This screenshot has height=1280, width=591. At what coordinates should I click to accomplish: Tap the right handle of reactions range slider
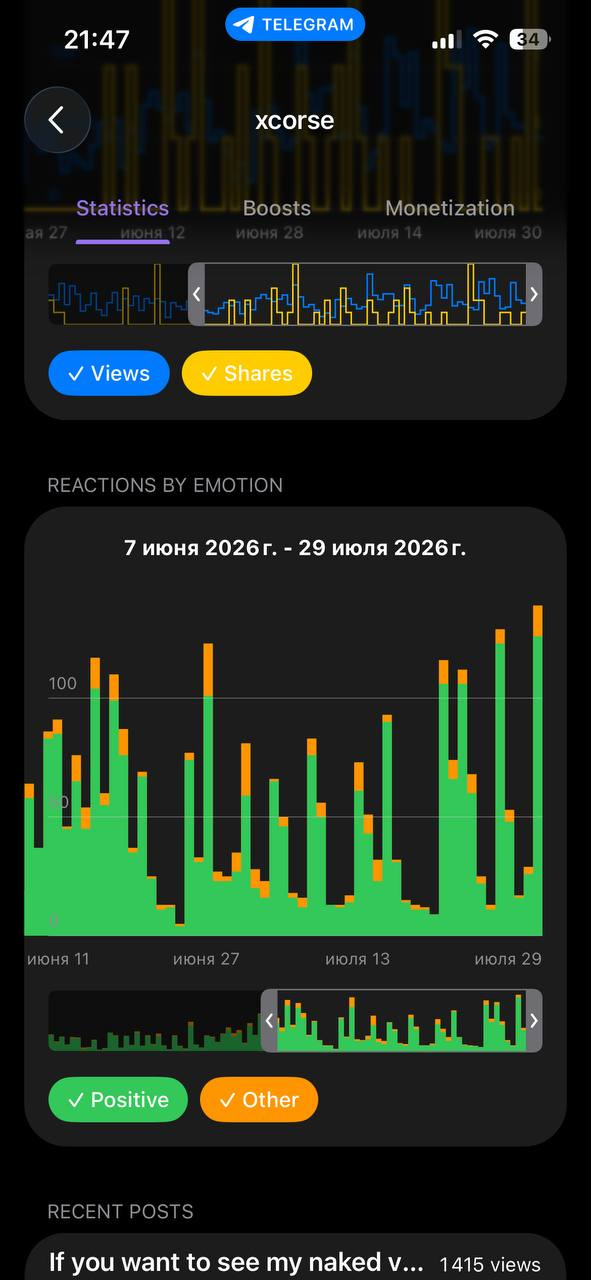pos(534,1021)
